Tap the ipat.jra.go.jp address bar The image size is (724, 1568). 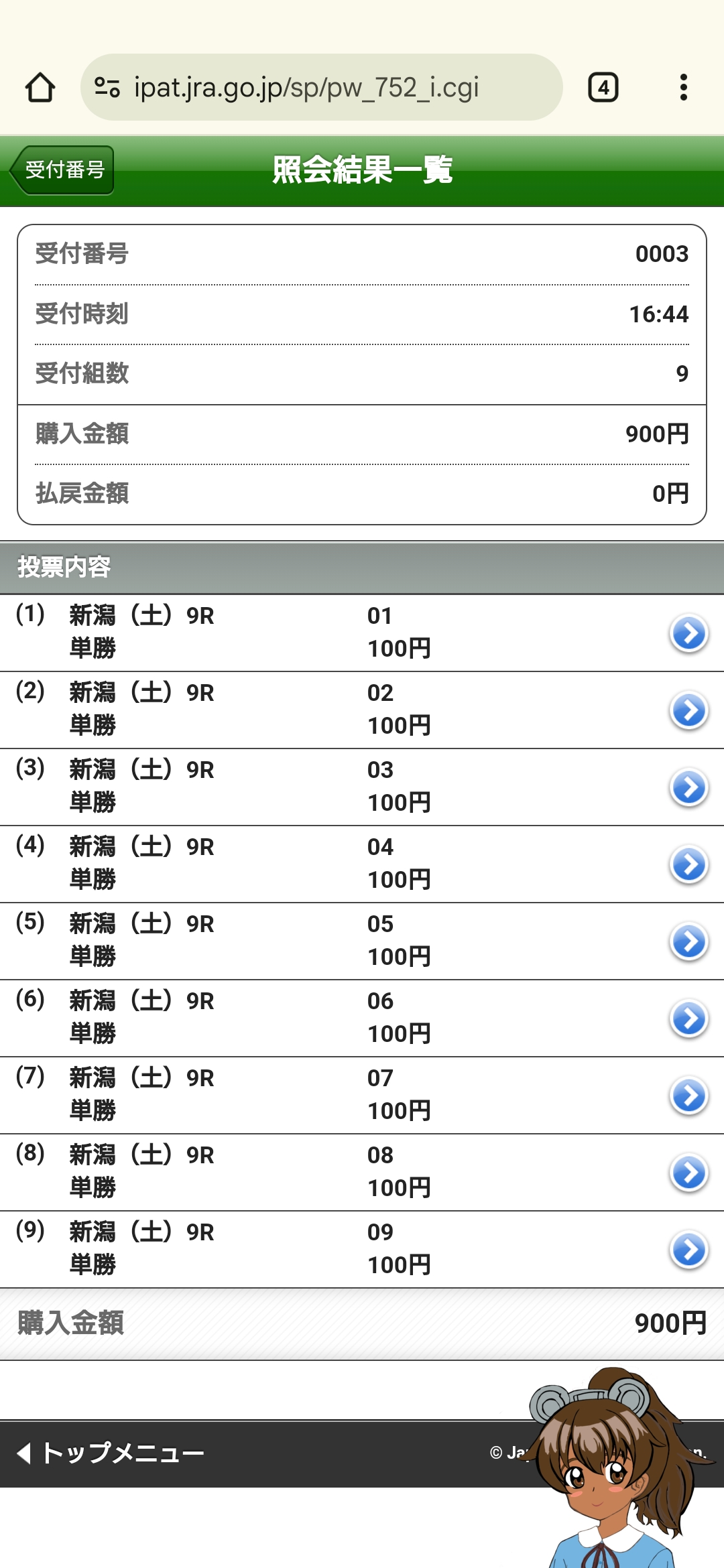[x=321, y=87]
